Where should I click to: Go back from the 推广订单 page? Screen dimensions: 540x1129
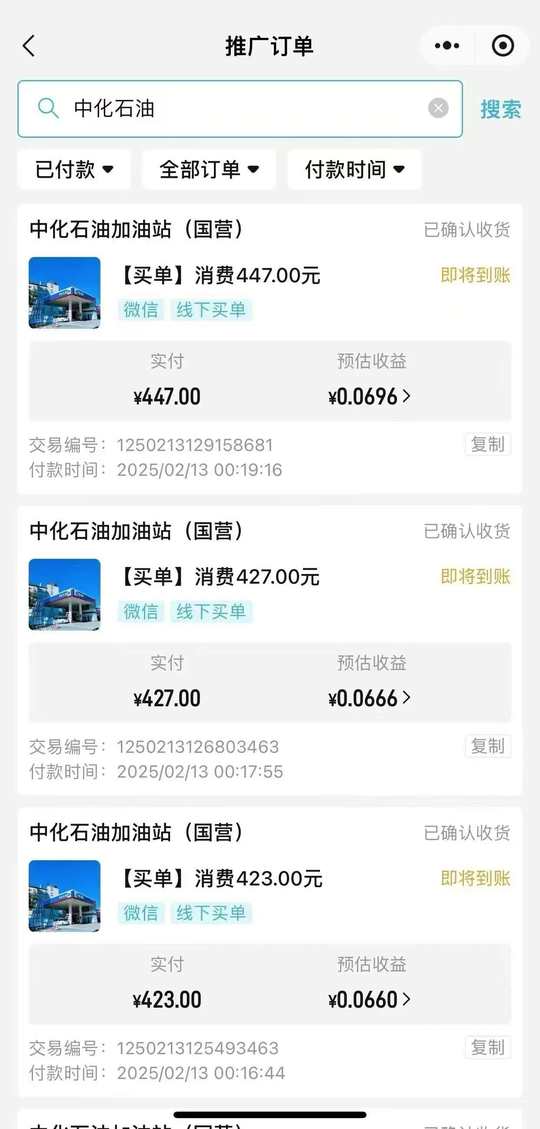(29, 46)
